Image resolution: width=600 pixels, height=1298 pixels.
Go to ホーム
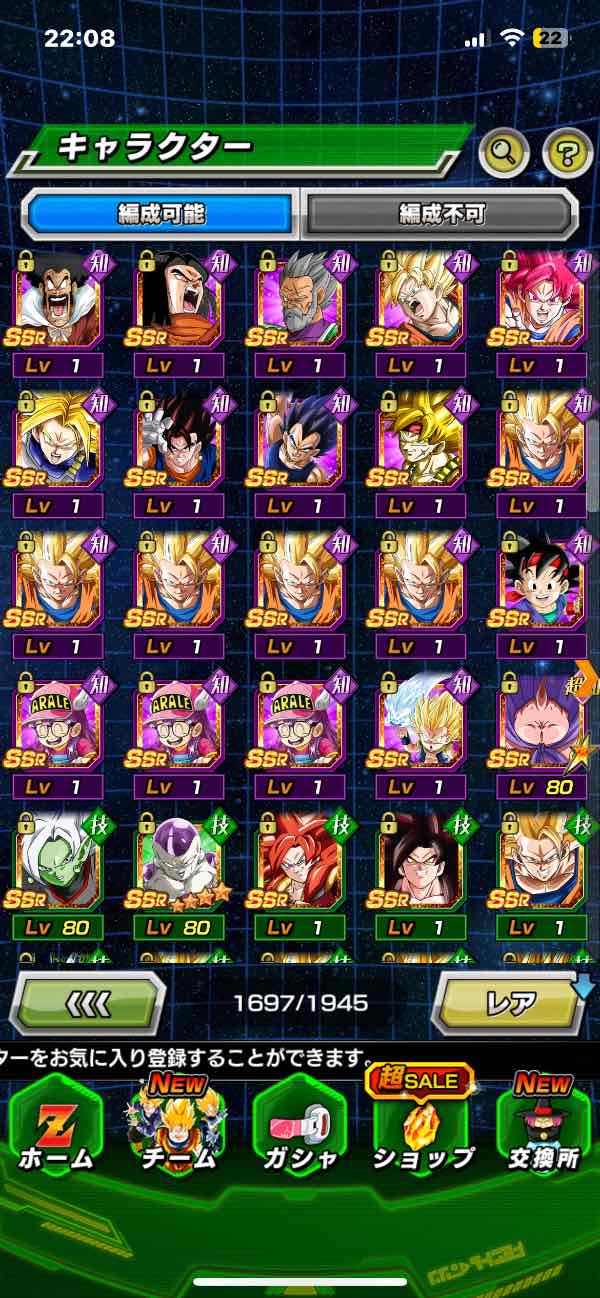55,1128
